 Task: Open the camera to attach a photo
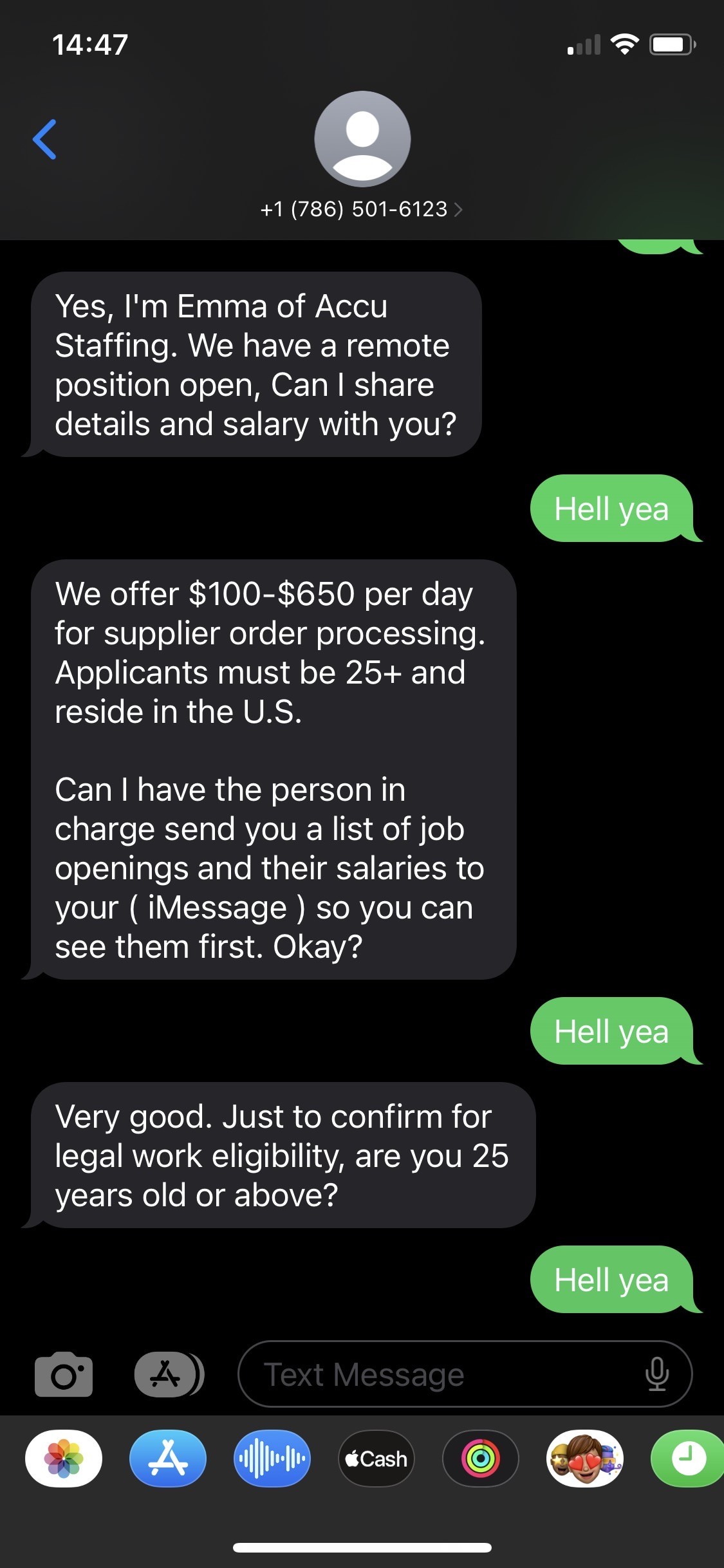click(x=63, y=1374)
